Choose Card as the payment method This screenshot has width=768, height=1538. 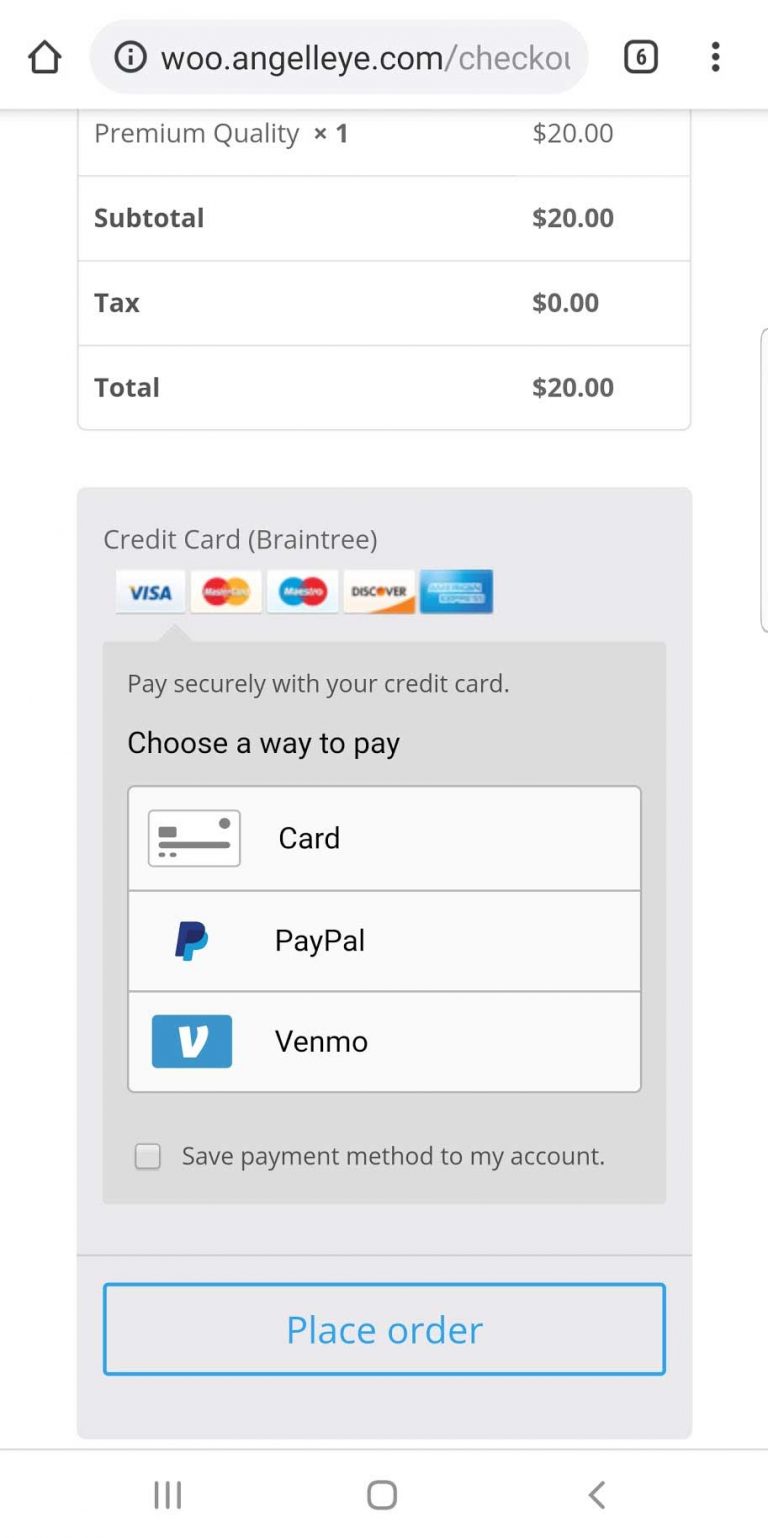pos(384,838)
